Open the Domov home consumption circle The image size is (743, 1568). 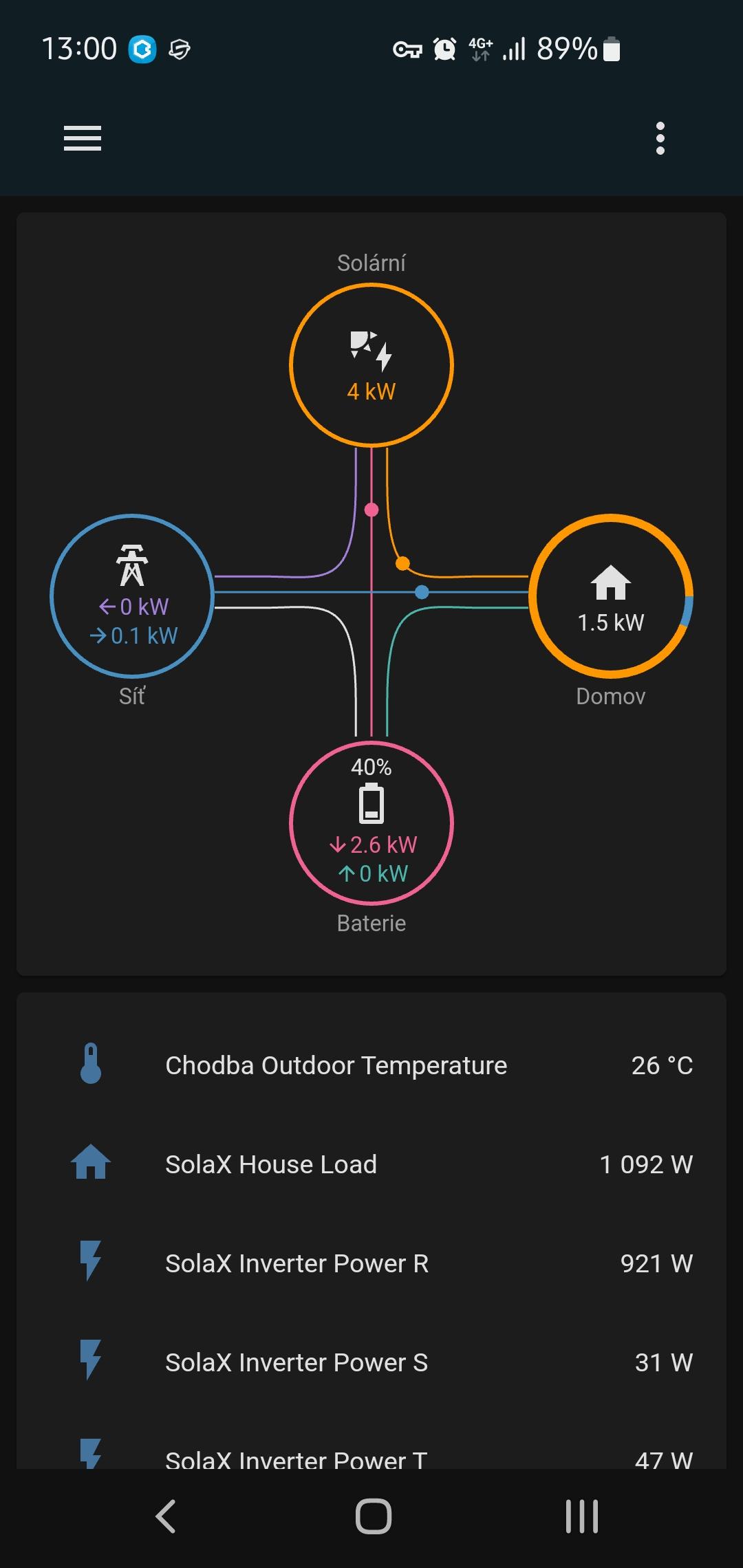(x=610, y=596)
